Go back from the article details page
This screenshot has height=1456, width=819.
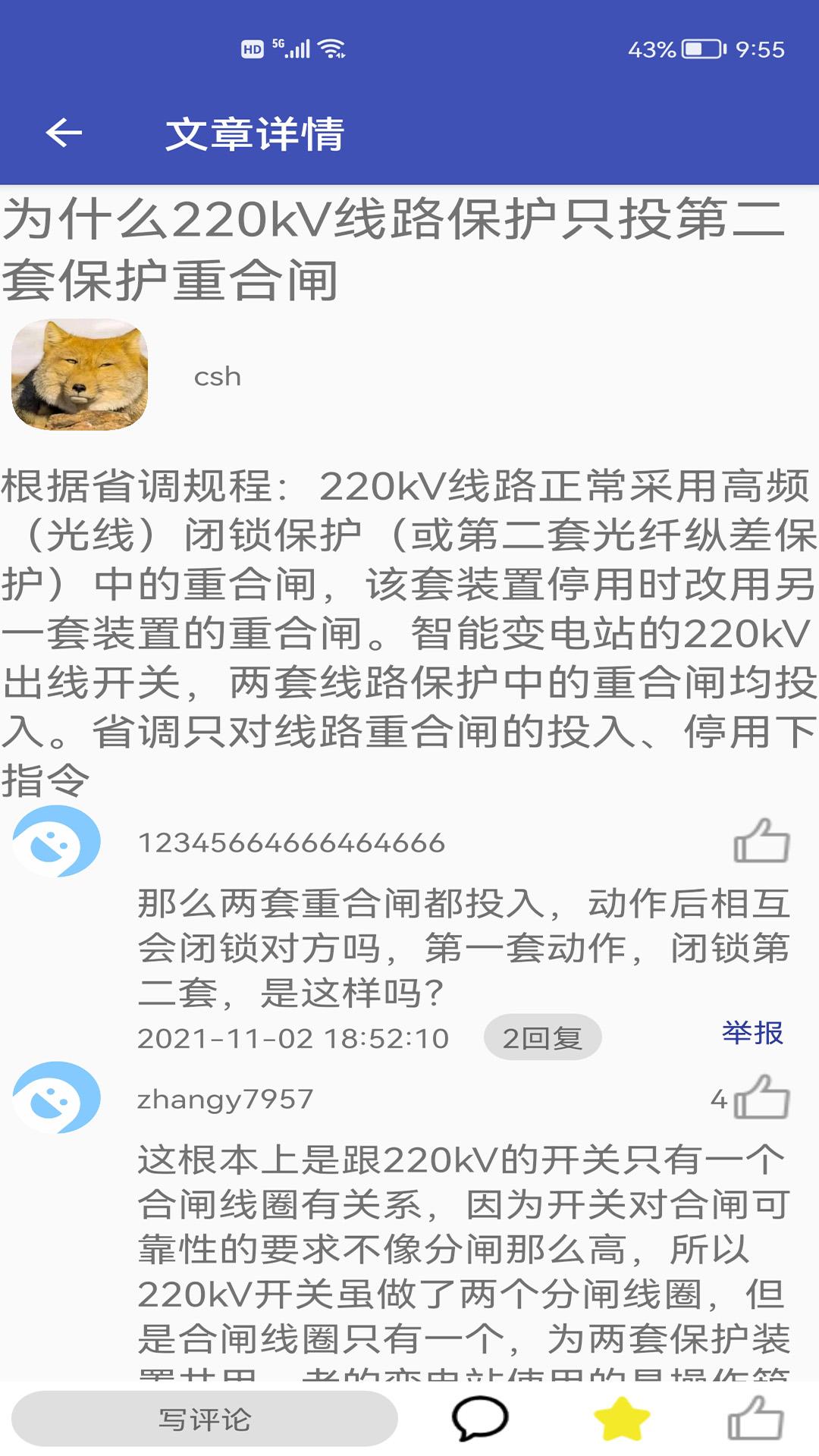coord(64,133)
